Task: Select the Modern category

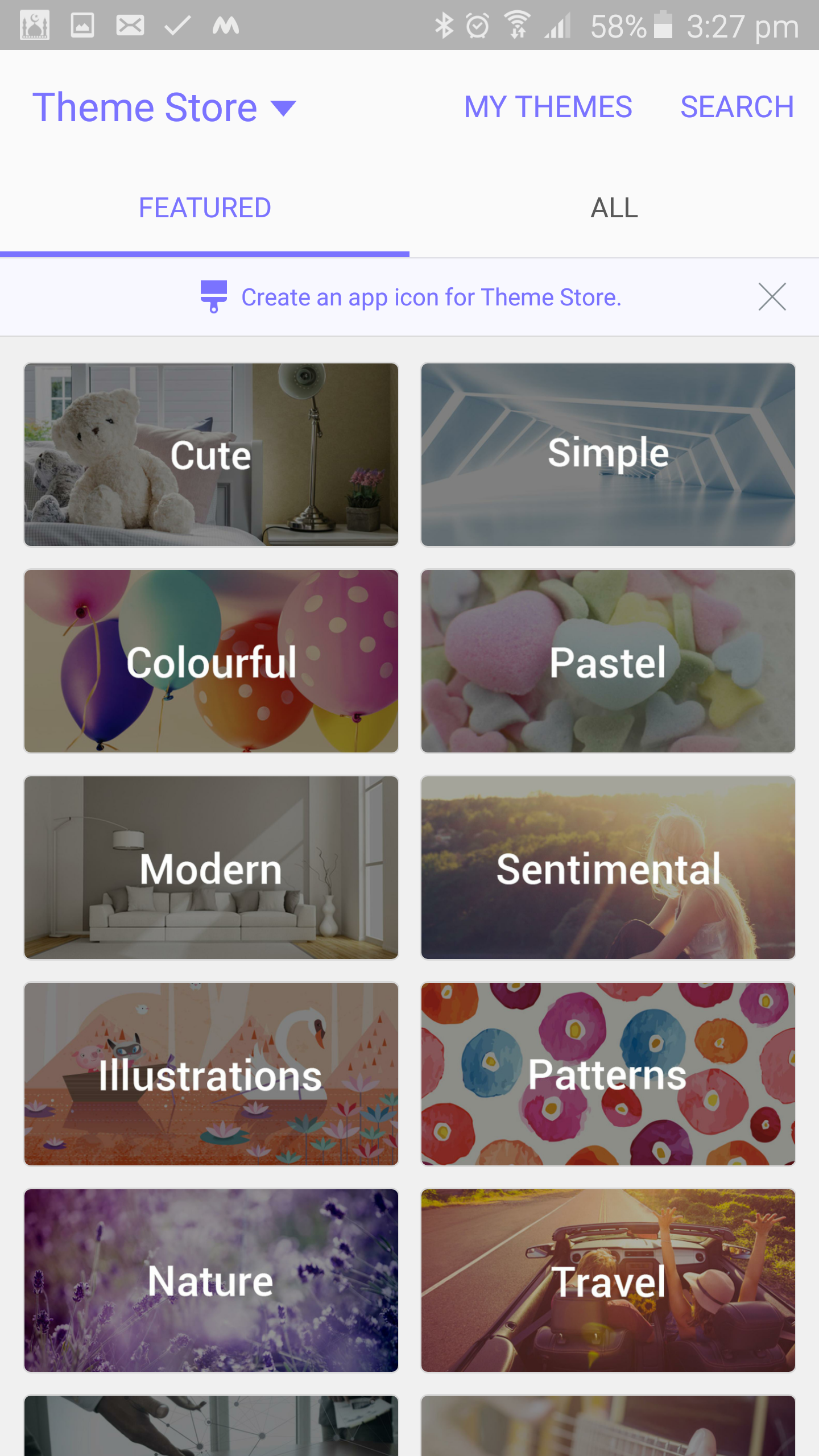Action: click(211, 868)
